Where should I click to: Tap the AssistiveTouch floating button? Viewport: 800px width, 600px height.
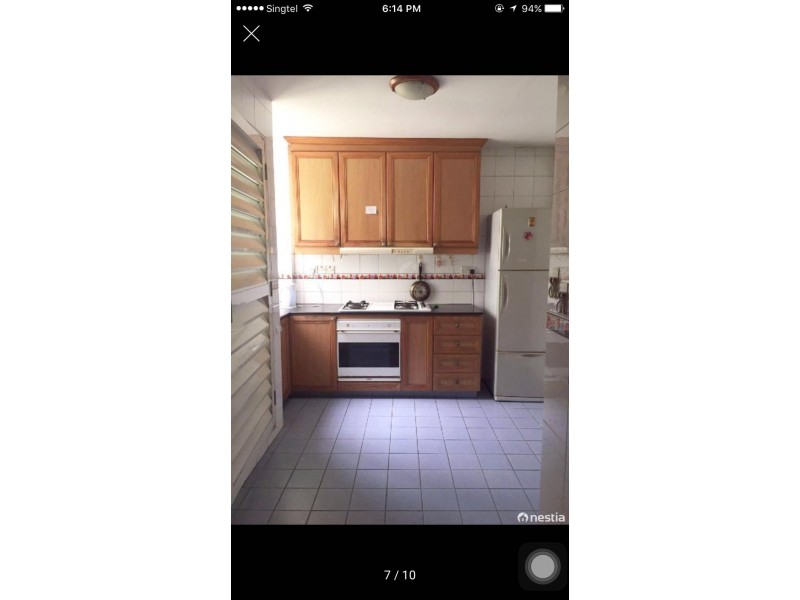tap(542, 567)
